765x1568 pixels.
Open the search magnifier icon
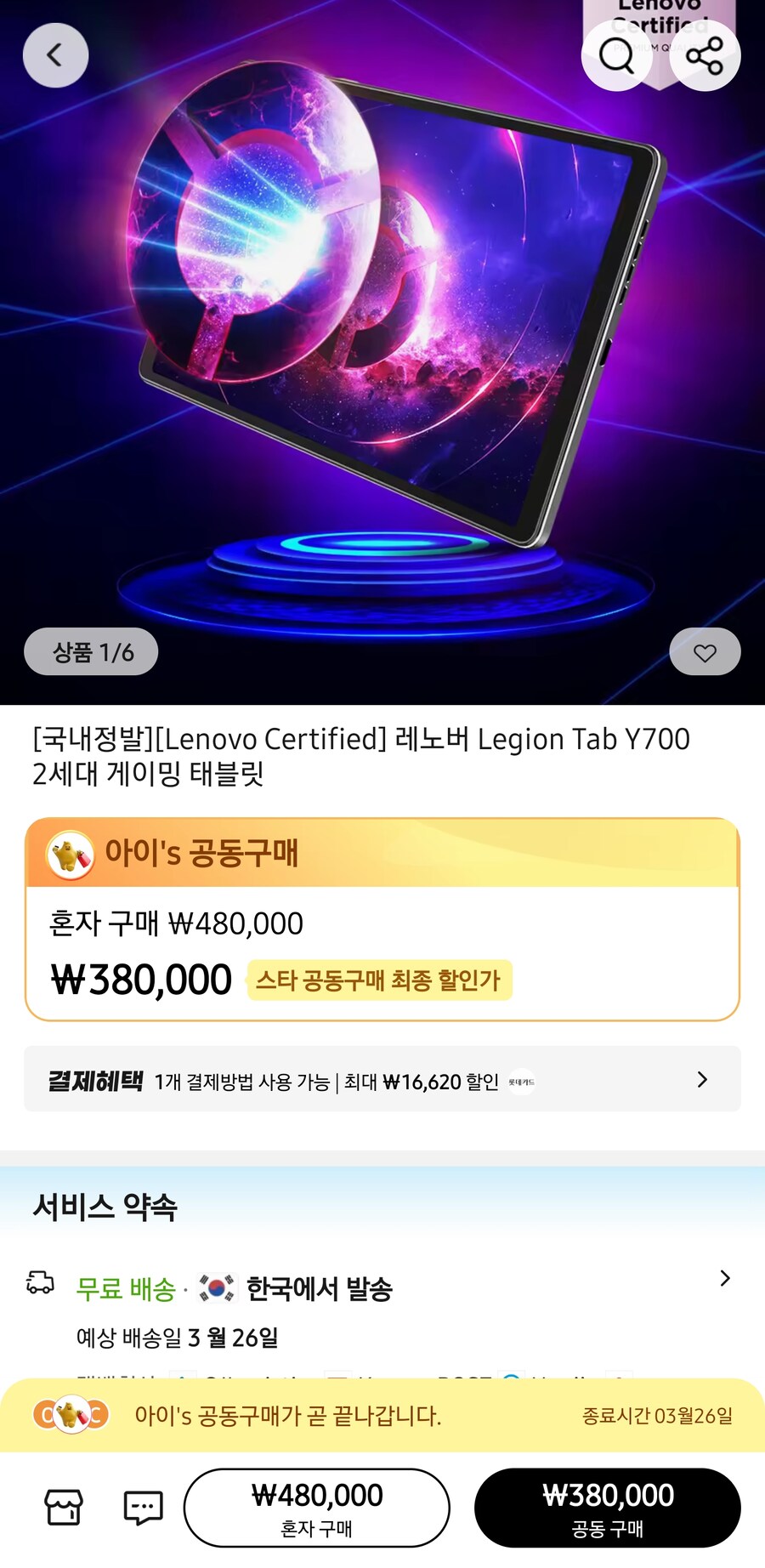[x=616, y=56]
